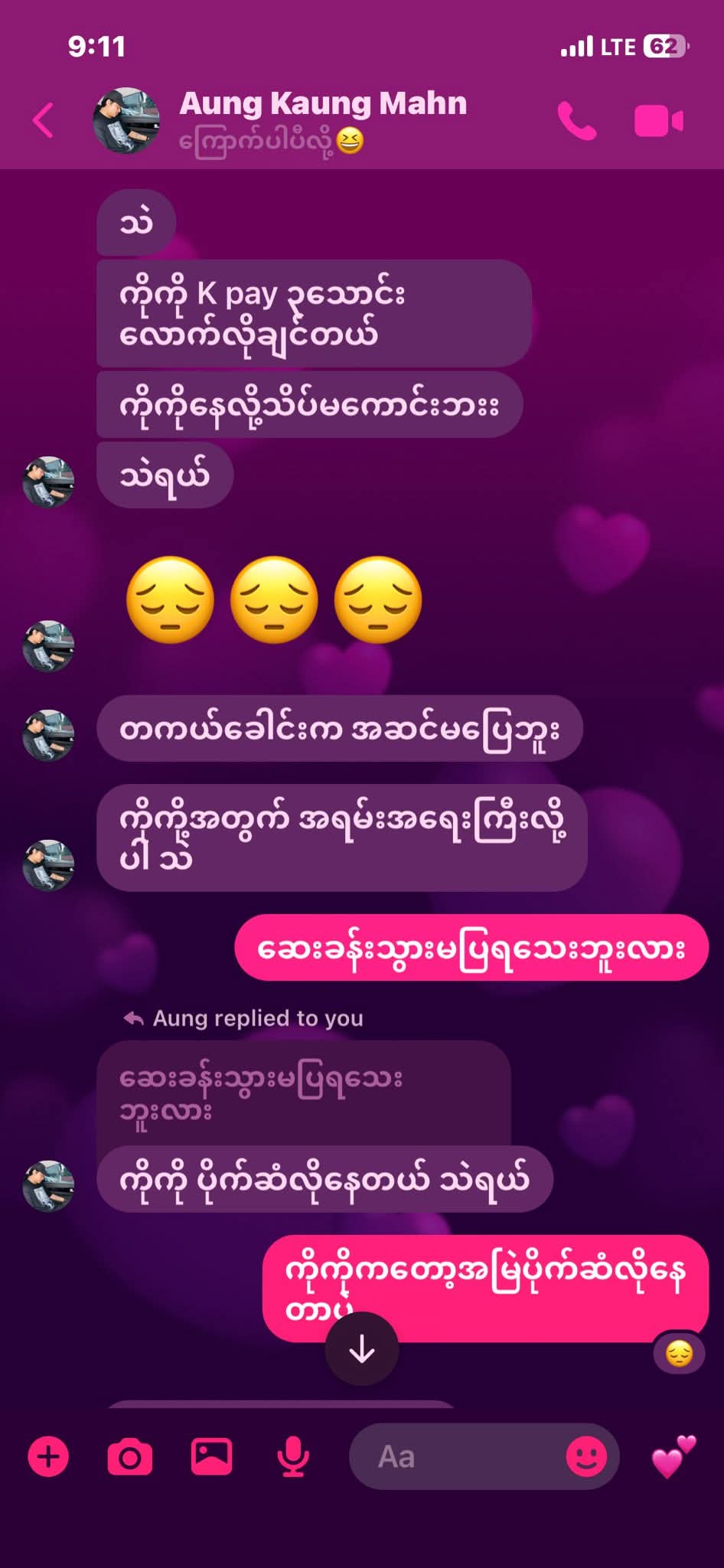724x1568 pixels.
Task: Open Aung Kaung Mahn's profile details
Action: tap(321, 105)
